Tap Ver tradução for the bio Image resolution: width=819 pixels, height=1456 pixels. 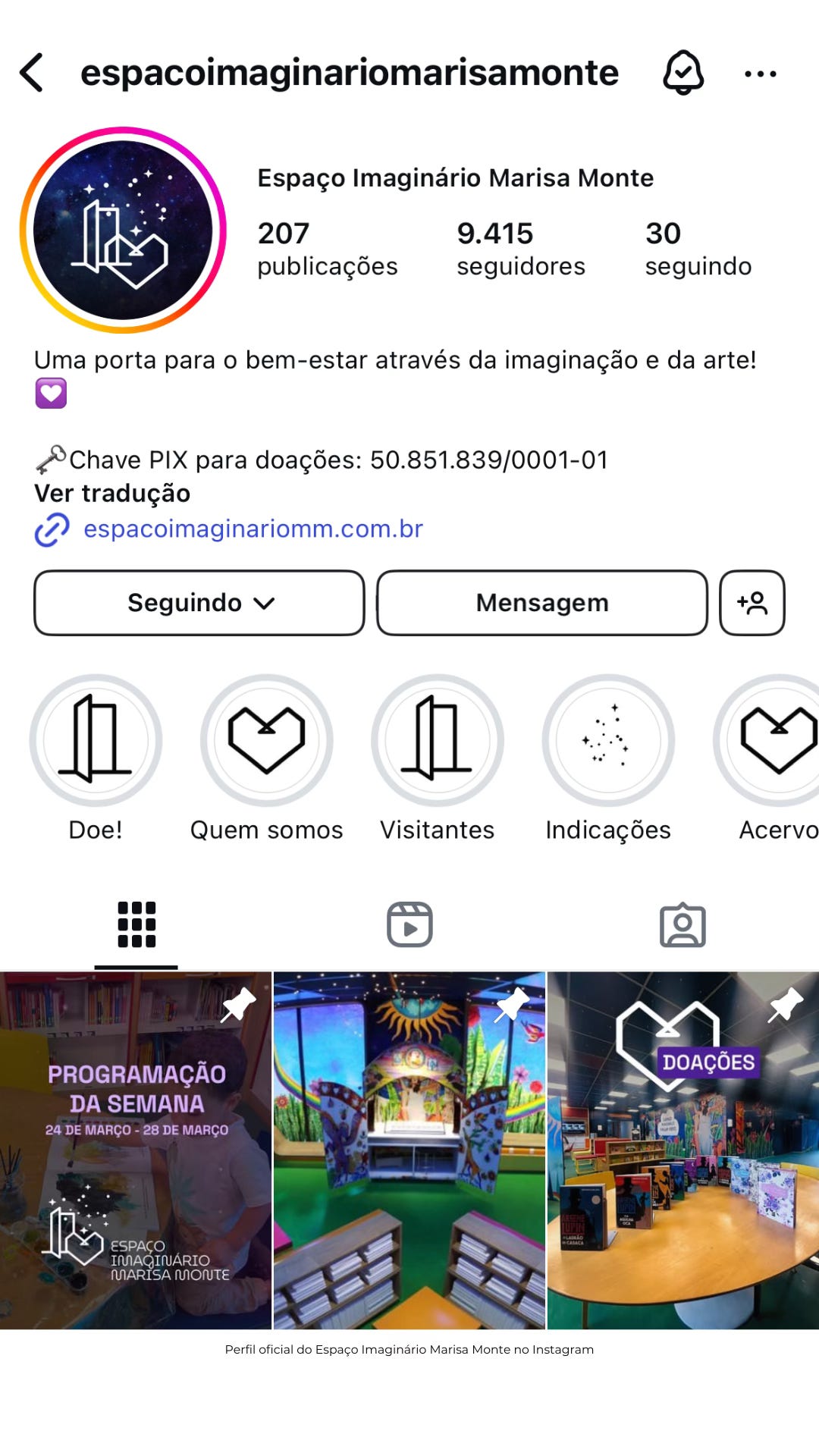click(112, 493)
